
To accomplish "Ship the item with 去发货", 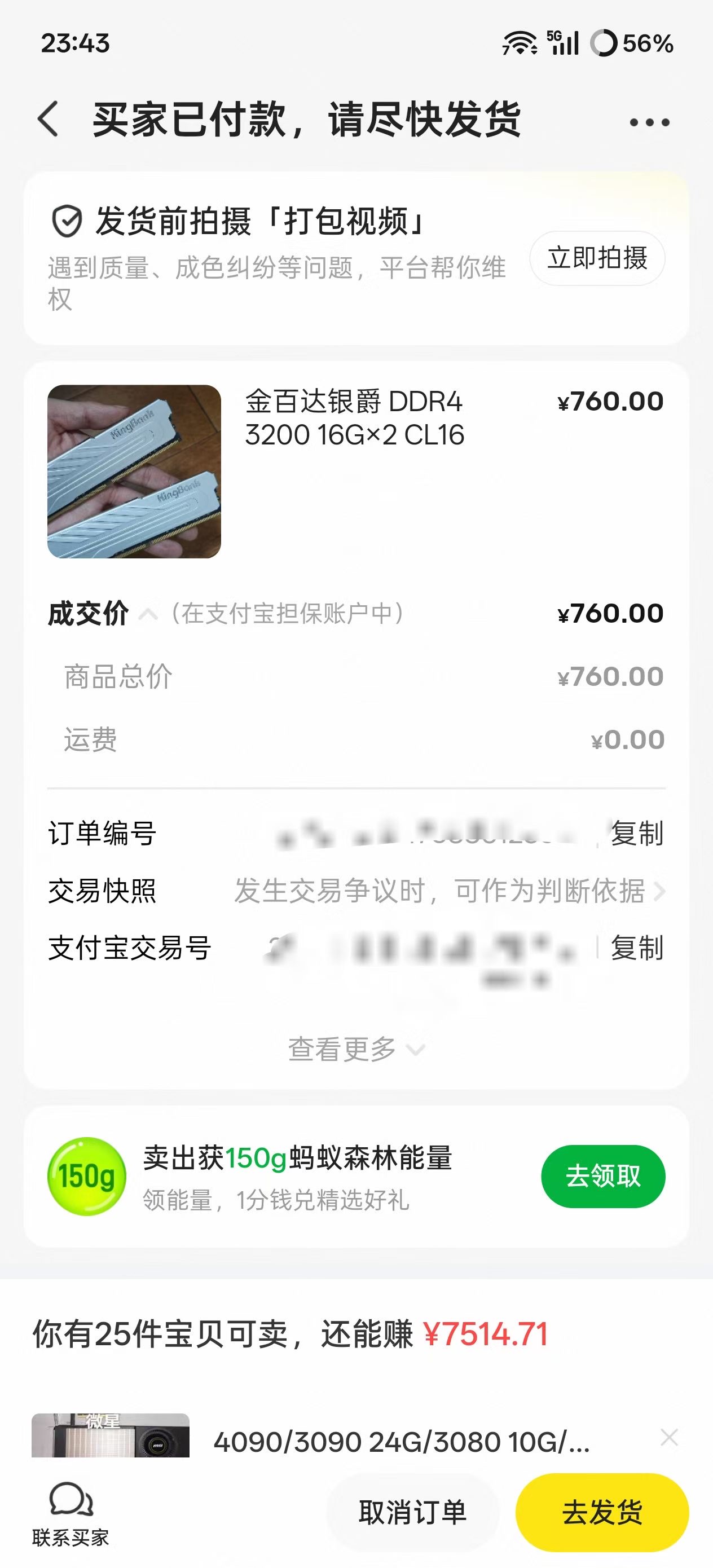I will [x=601, y=1512].
